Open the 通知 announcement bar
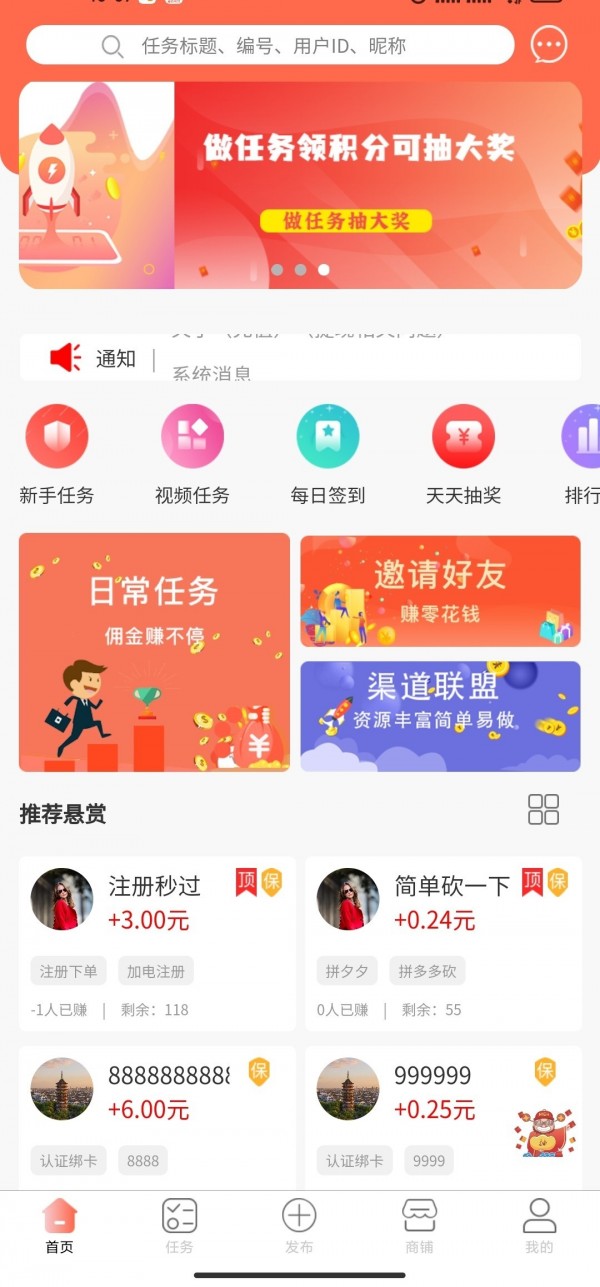 tap(300, 358)
